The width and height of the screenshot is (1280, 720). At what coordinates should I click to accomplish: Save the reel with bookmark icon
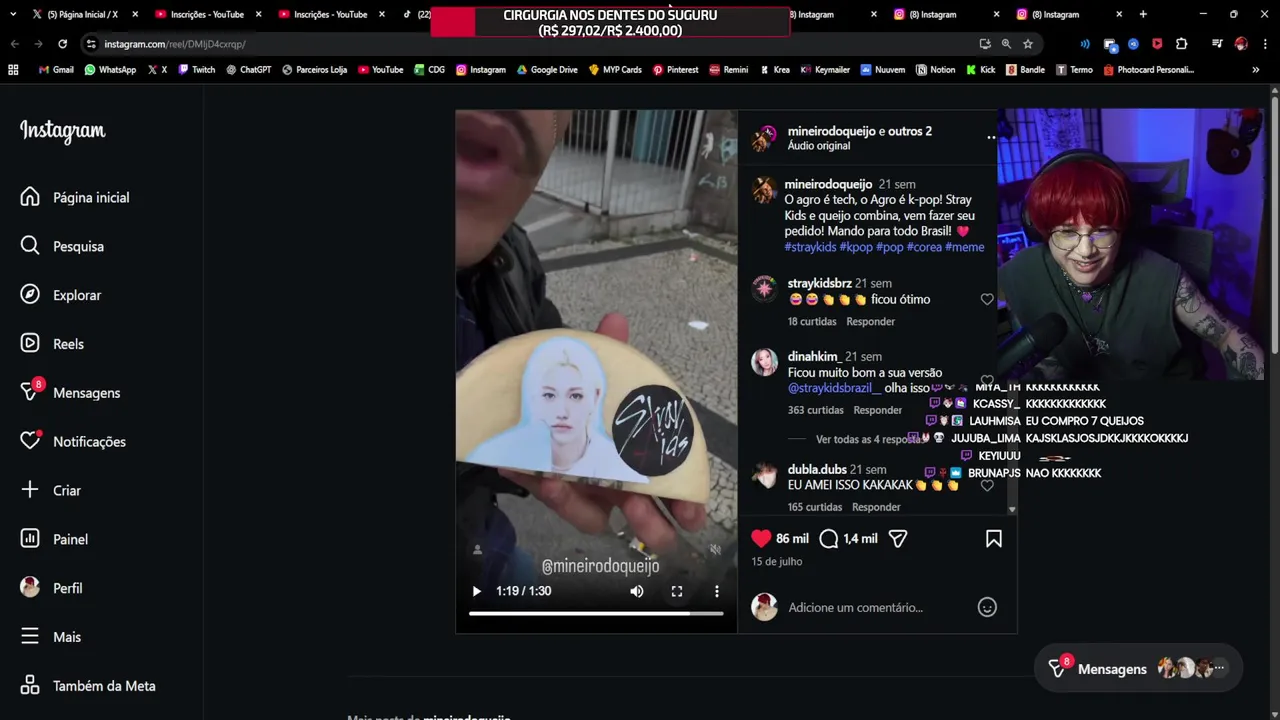coord(993,538)
